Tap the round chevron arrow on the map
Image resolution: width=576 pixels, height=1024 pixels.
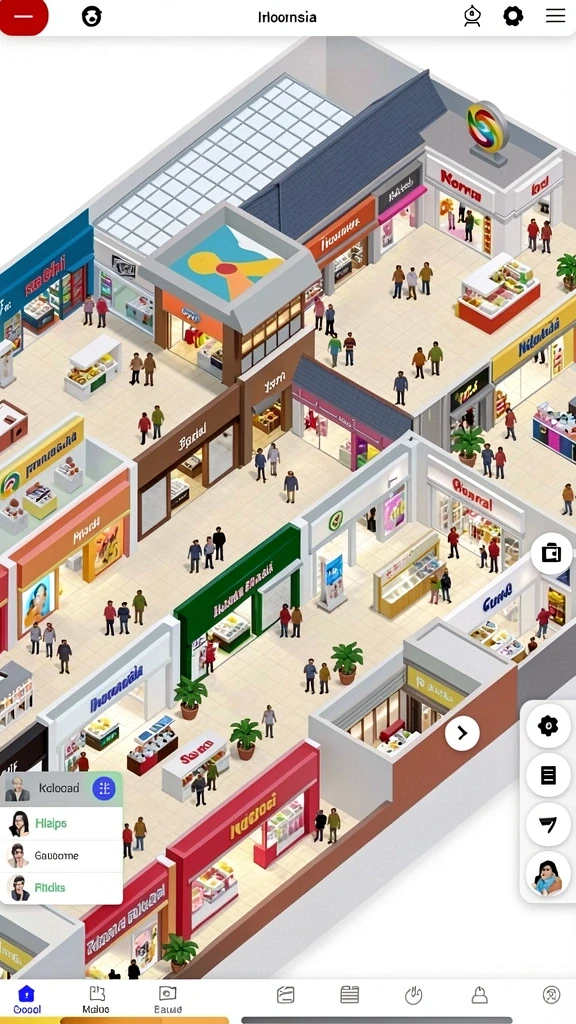coord(462,733)
